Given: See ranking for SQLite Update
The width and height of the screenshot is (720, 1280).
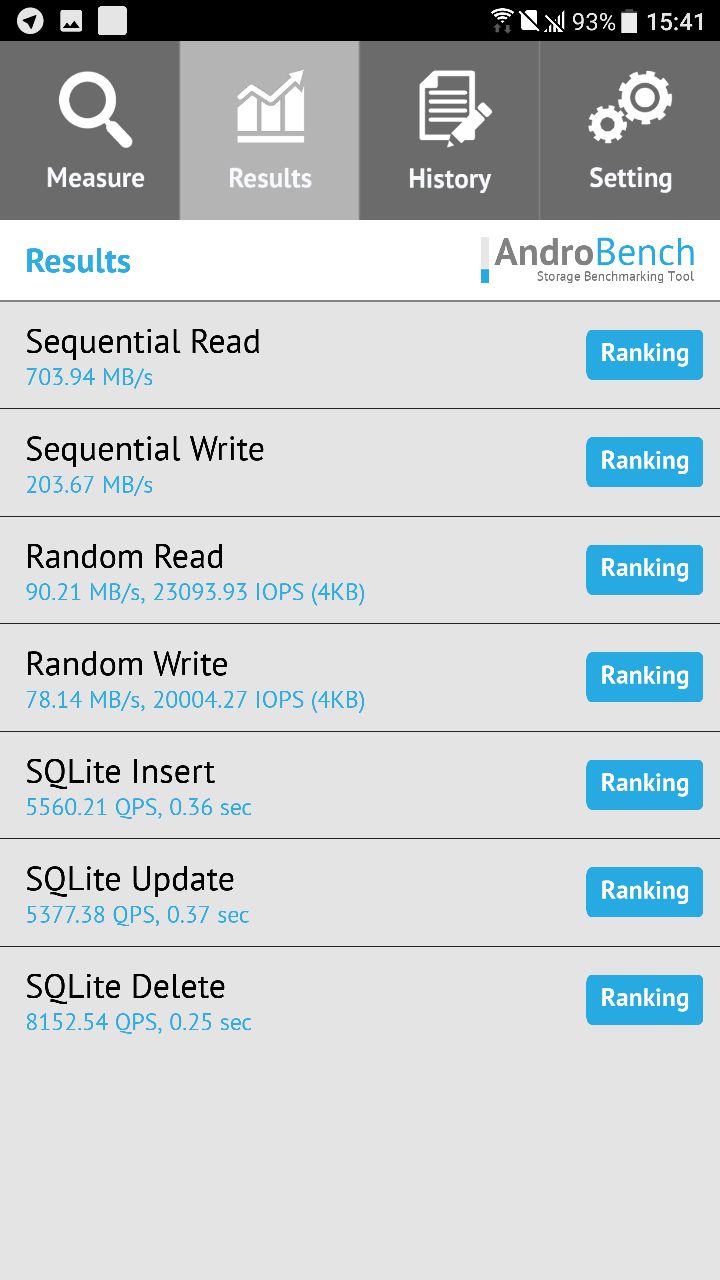Looking at the screenshot, I should click(644, 892).
